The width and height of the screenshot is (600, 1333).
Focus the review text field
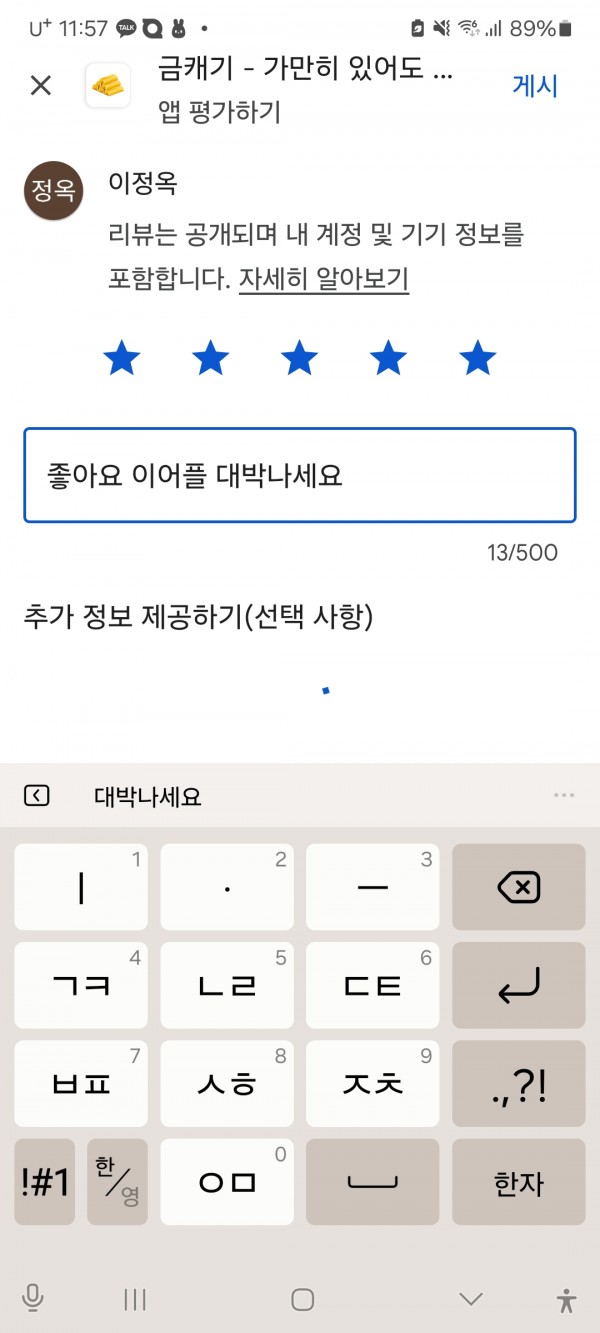pos(300,475)
